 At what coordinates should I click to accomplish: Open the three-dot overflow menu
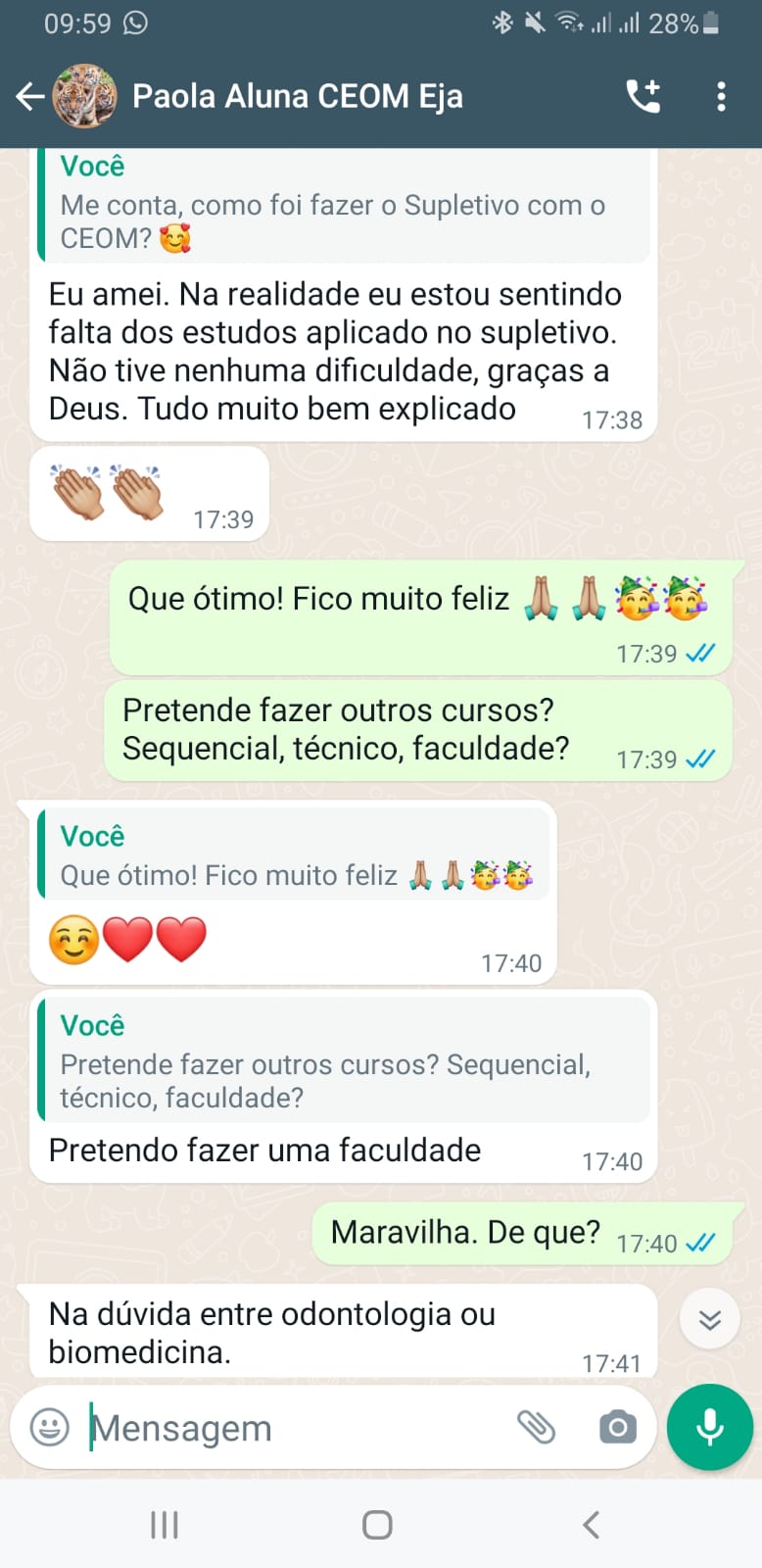point(721,96)
